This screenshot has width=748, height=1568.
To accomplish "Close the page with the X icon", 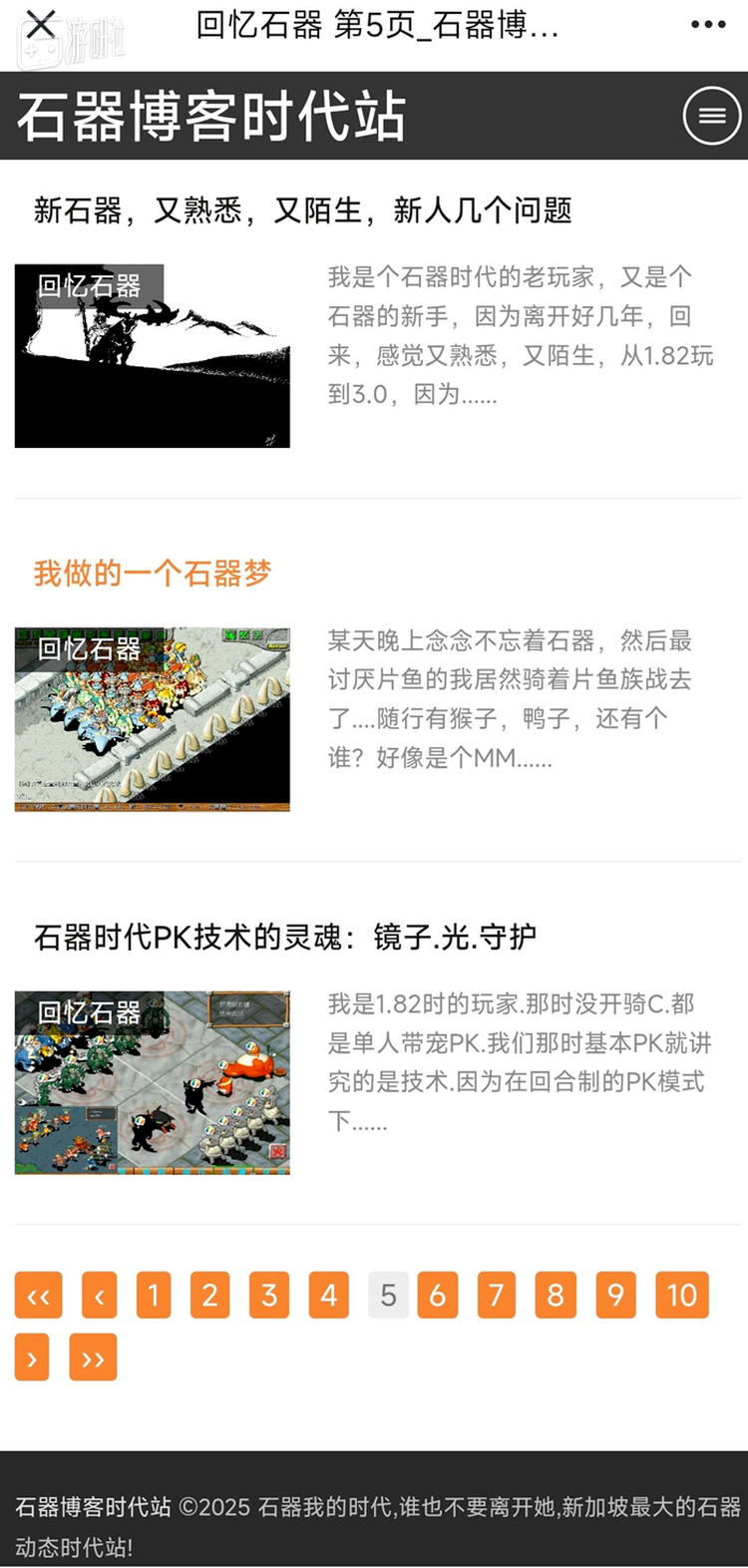I will pos(40,23).
